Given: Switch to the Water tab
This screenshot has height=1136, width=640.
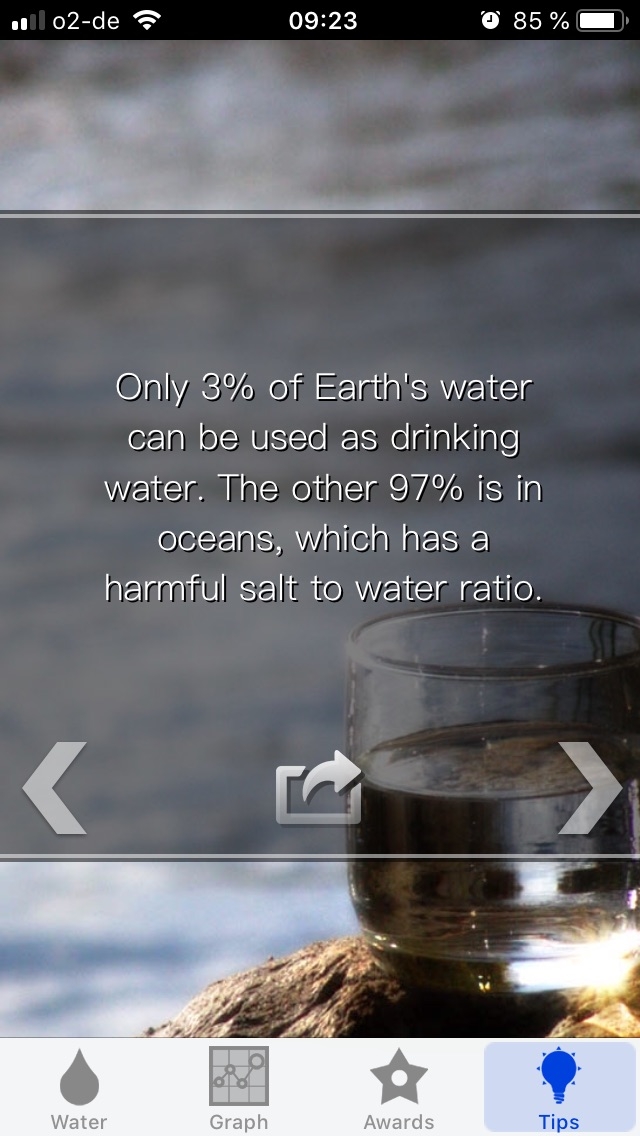Looking at the screenshot, I should 79,1088.
